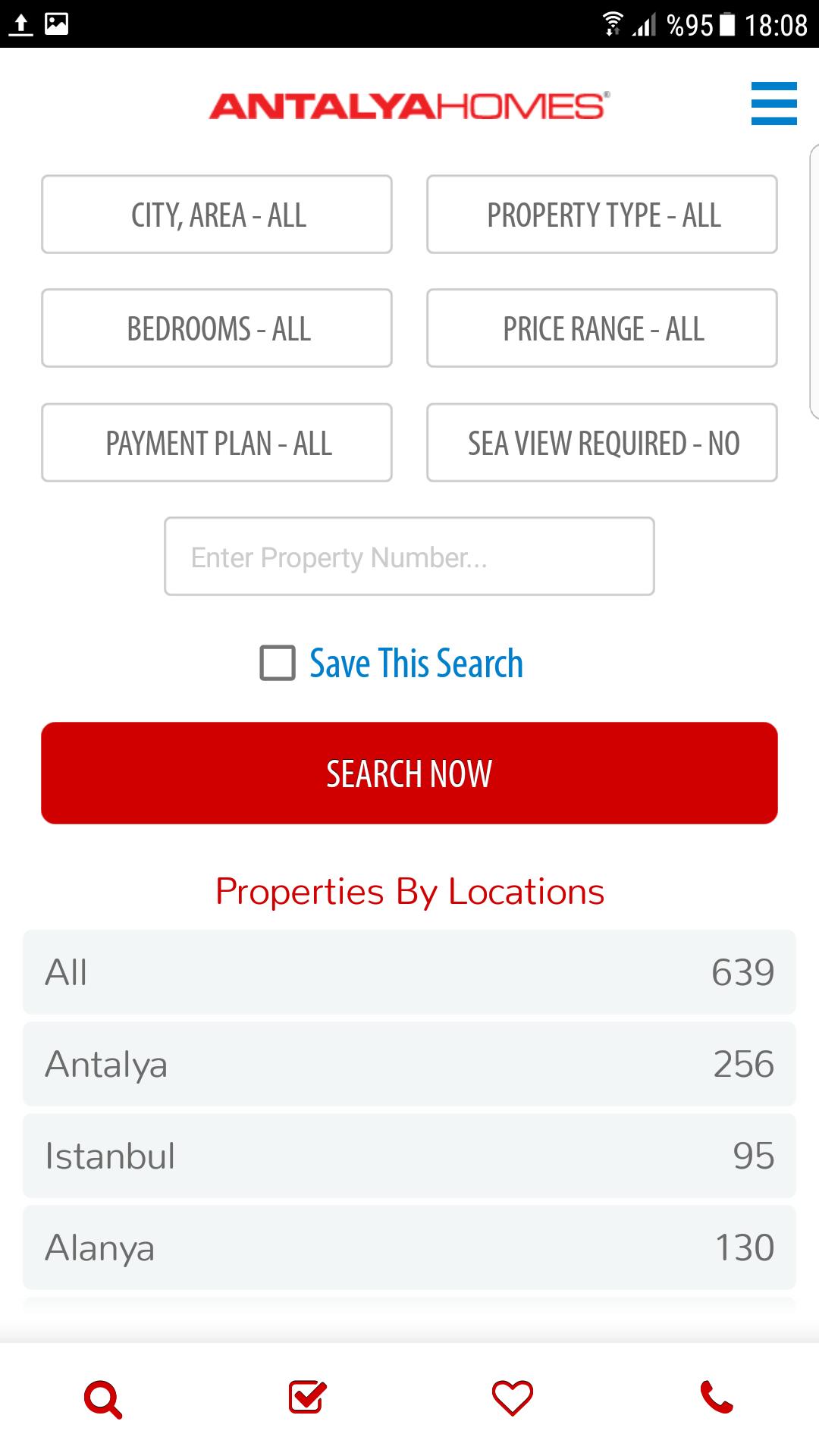This screenshot has width=819, height=1456.
Task: Open the Bedrooms selector
Action: tap(216, 328)
